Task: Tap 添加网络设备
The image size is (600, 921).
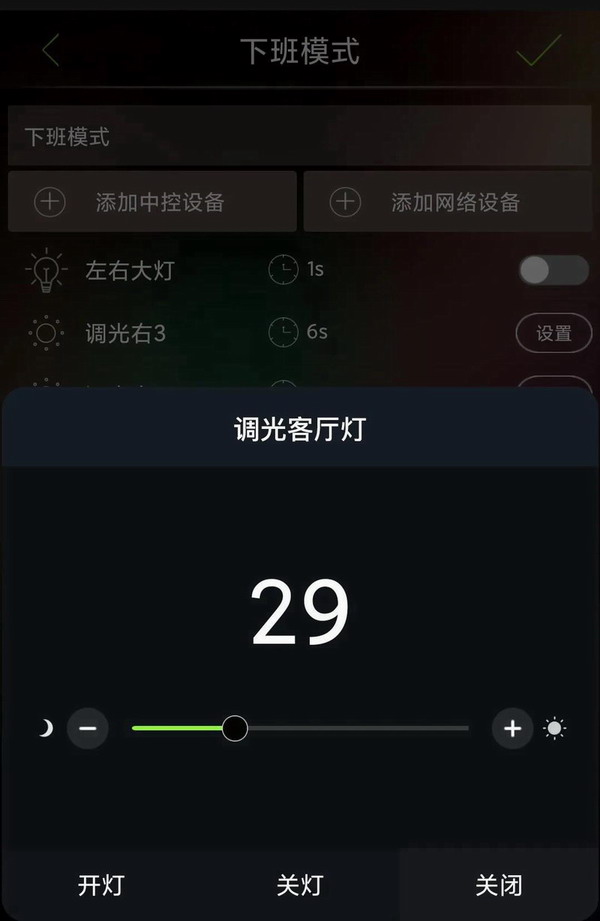Action: pyautogui.click(x=448, y=202)
